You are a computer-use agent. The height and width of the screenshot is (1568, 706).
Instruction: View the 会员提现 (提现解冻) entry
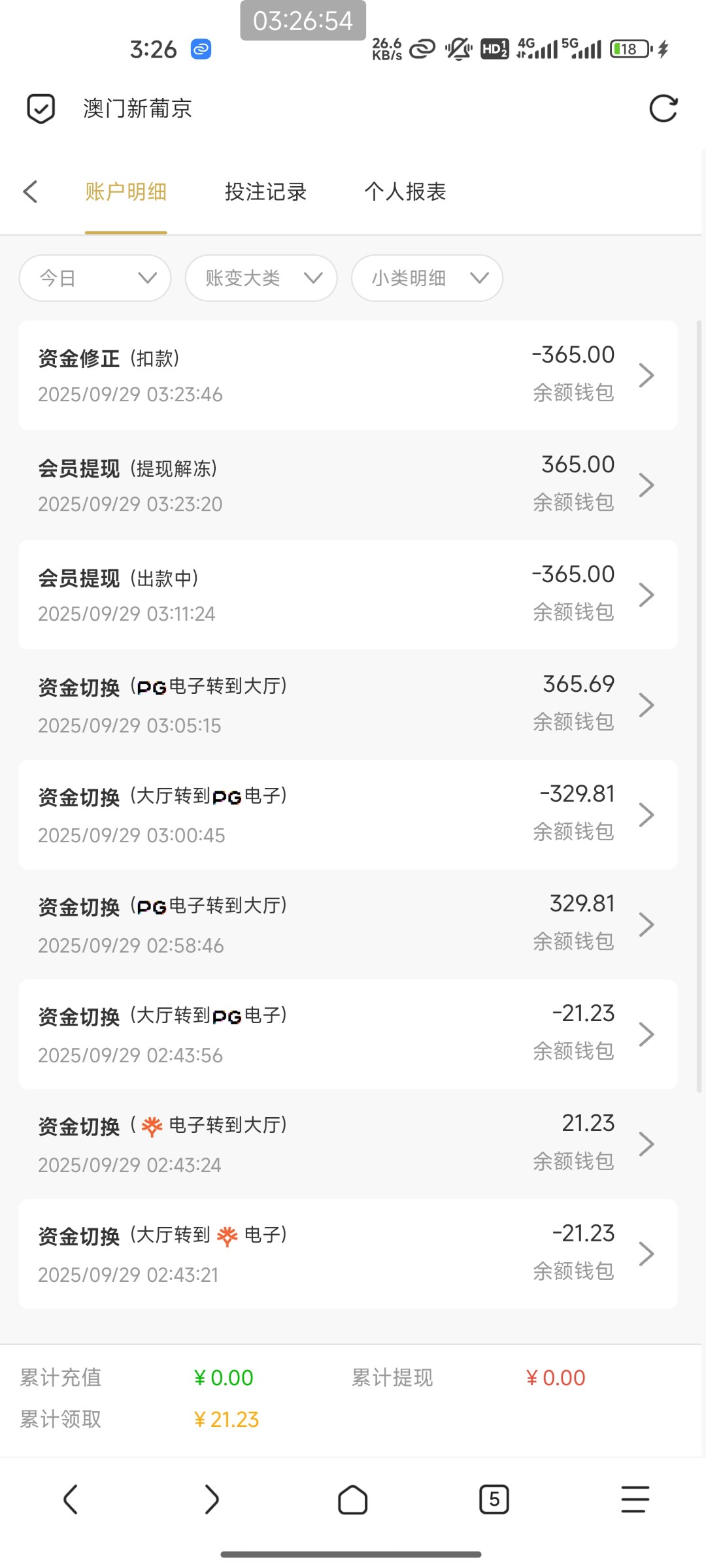point(348,485)
